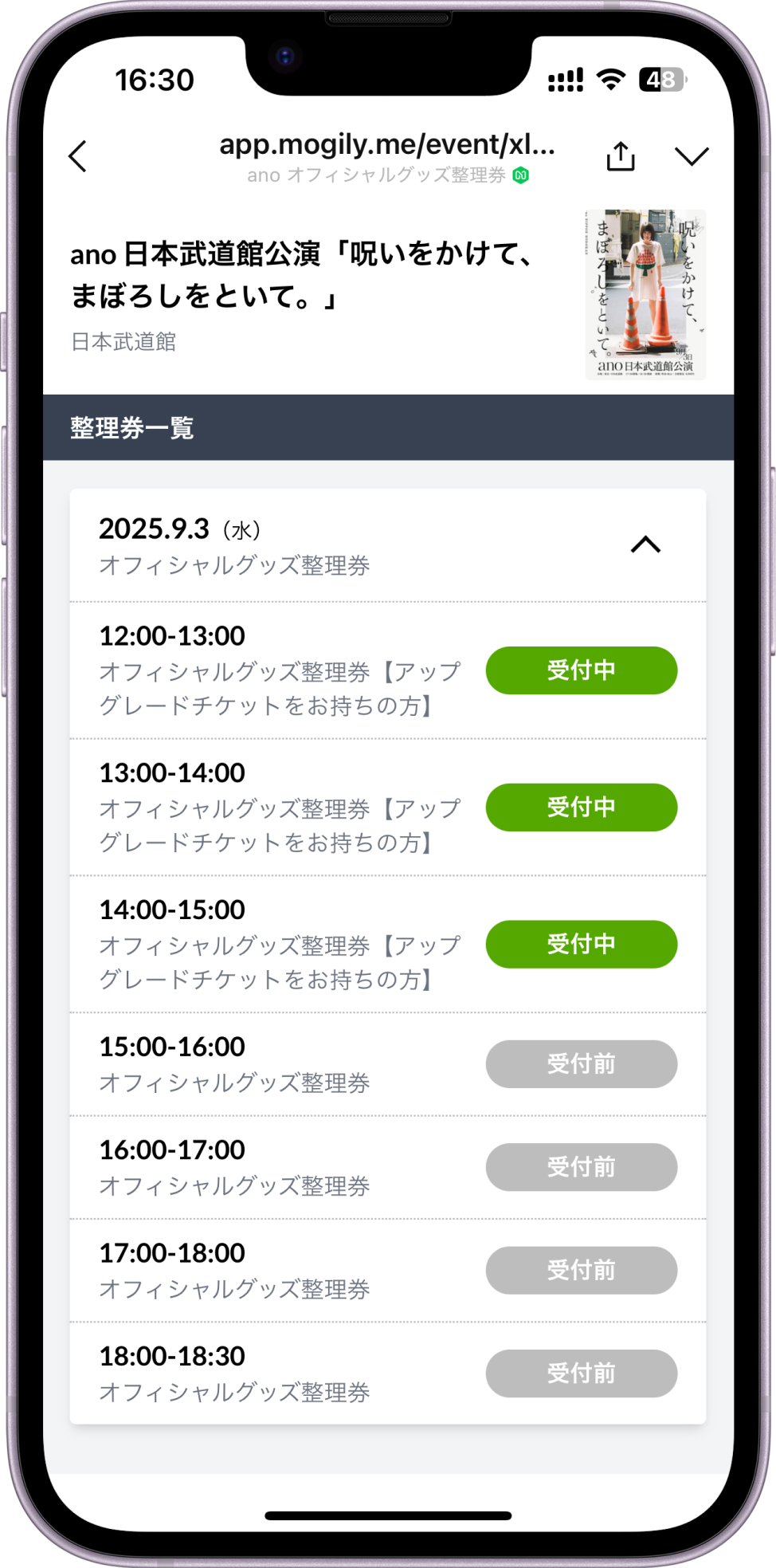Share this event page
Image resolution: width=776 pixels, height=1568 pixels.
click(x=621, y=155)
